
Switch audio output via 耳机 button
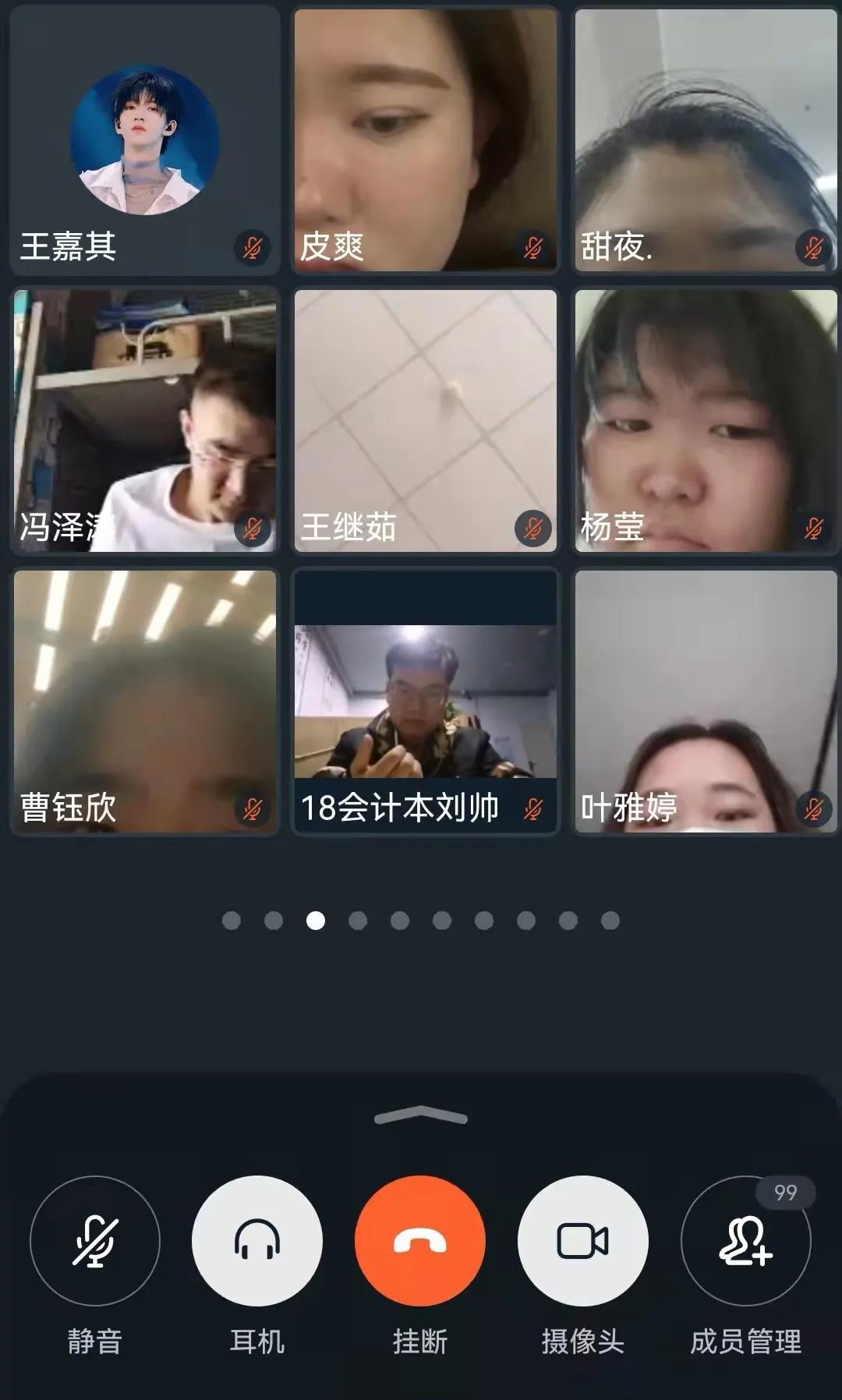pos(257,1240)
